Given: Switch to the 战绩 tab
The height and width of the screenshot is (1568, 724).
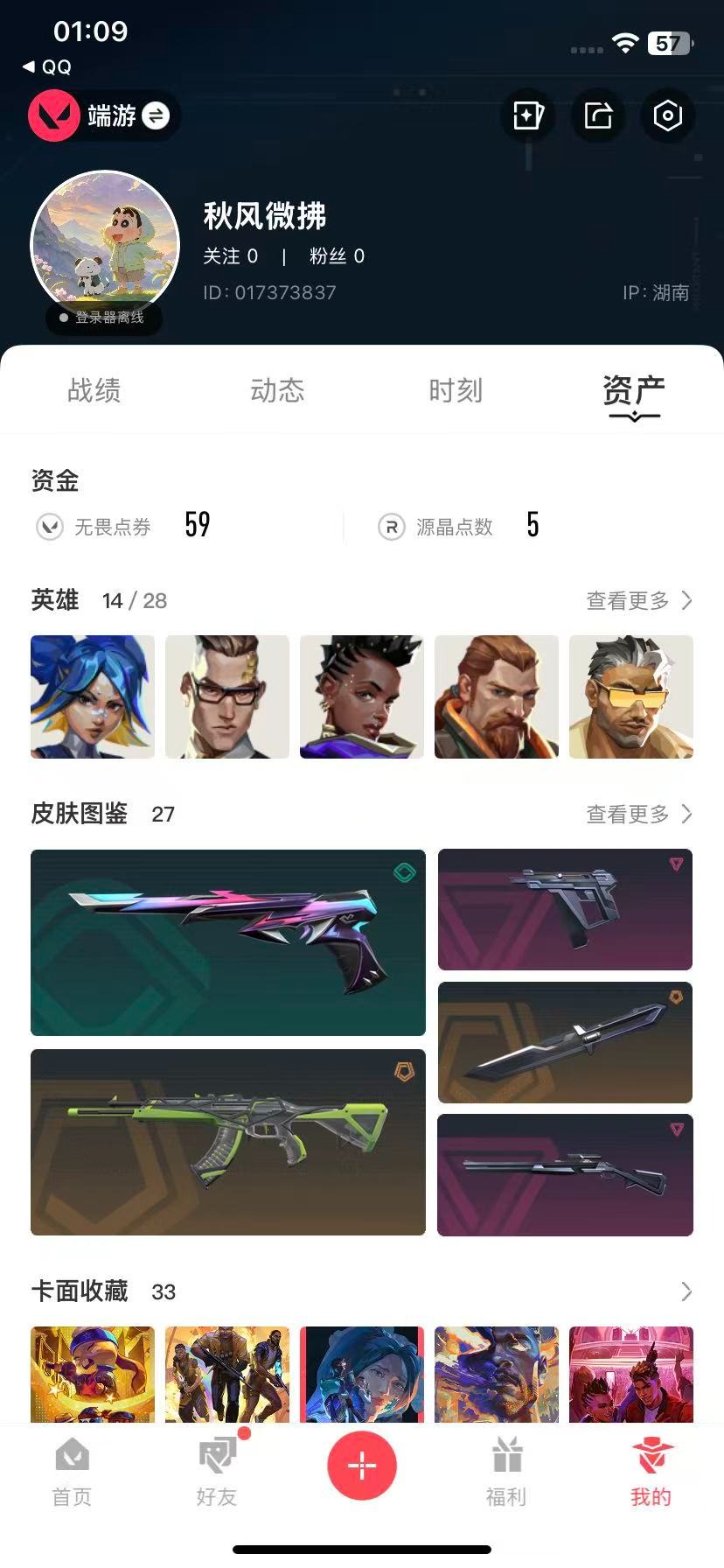Looking at the screenshot, I should [x=93, y=391].
